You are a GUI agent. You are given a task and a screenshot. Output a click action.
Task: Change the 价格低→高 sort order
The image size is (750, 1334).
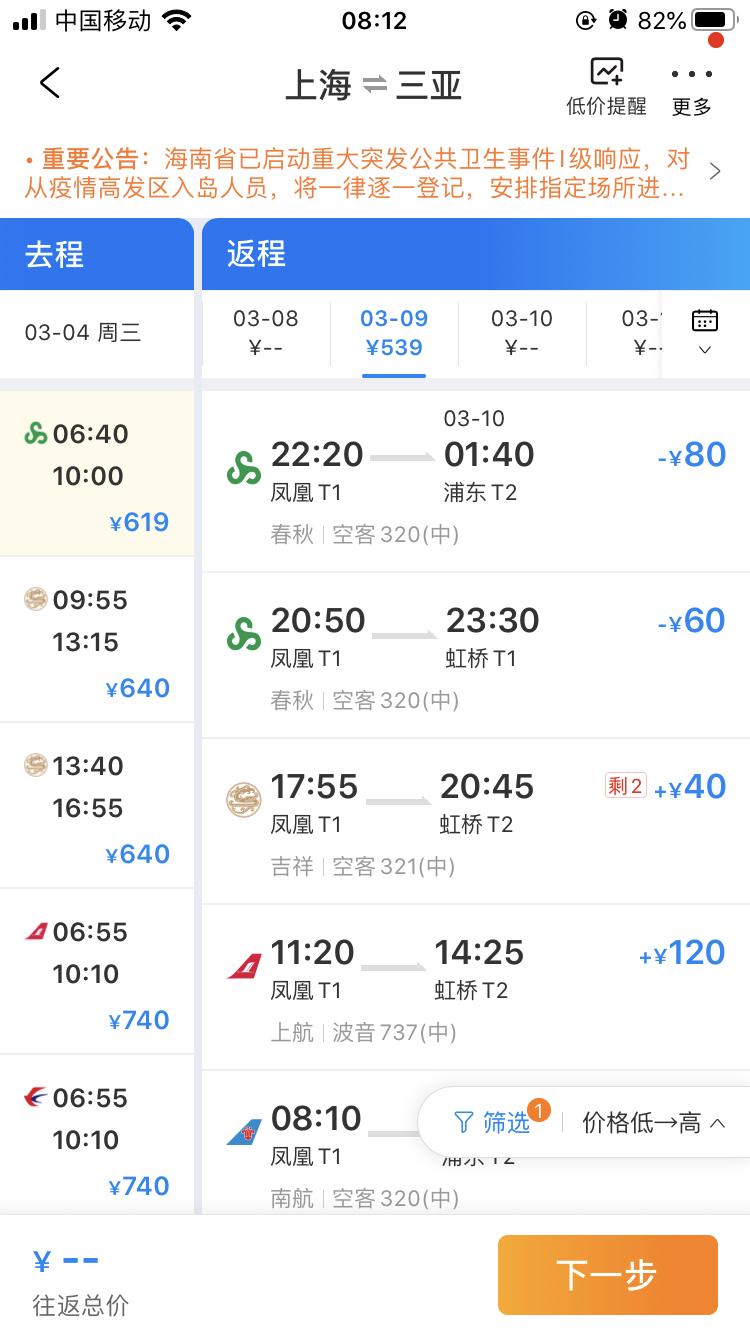point(654,1123)
